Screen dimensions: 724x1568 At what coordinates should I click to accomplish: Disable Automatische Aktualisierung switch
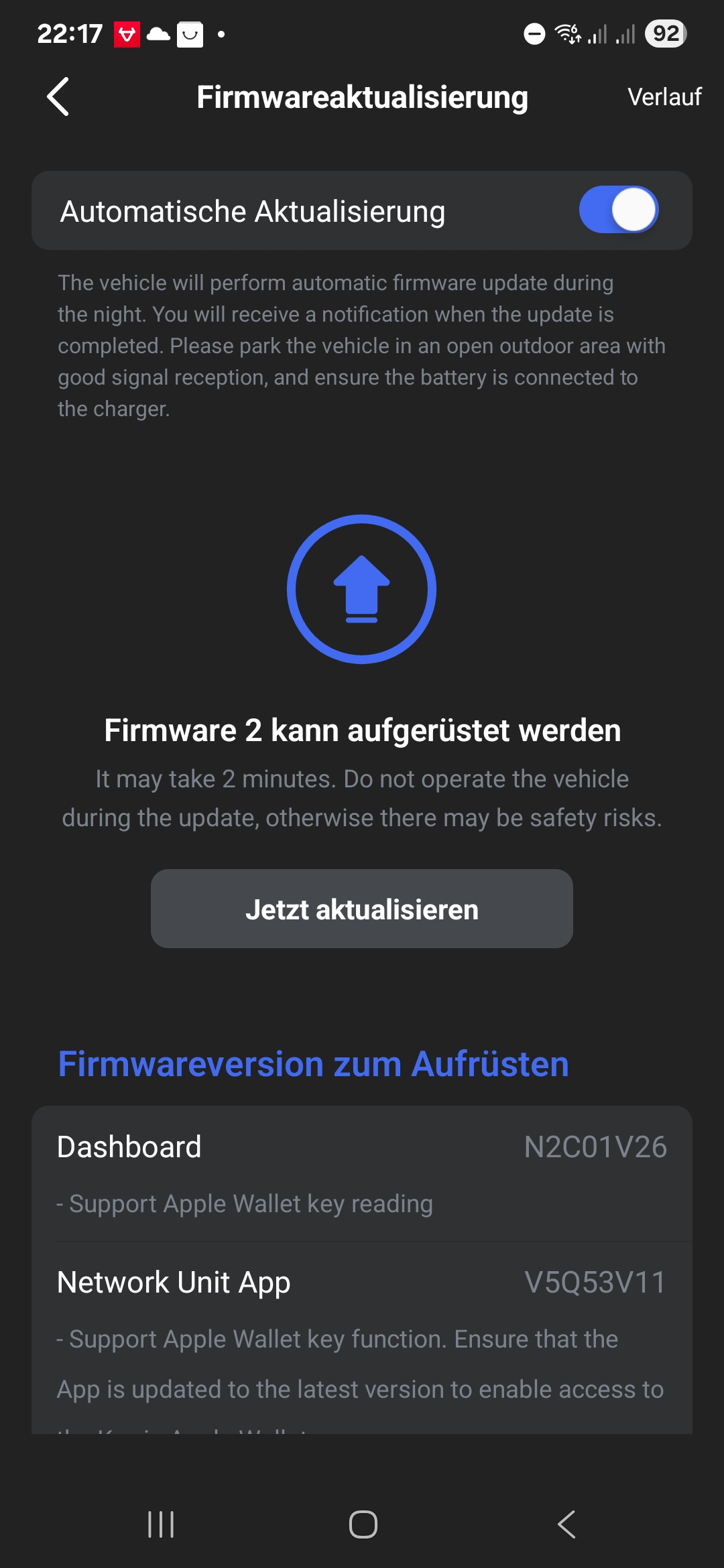[x=618, y=210]
